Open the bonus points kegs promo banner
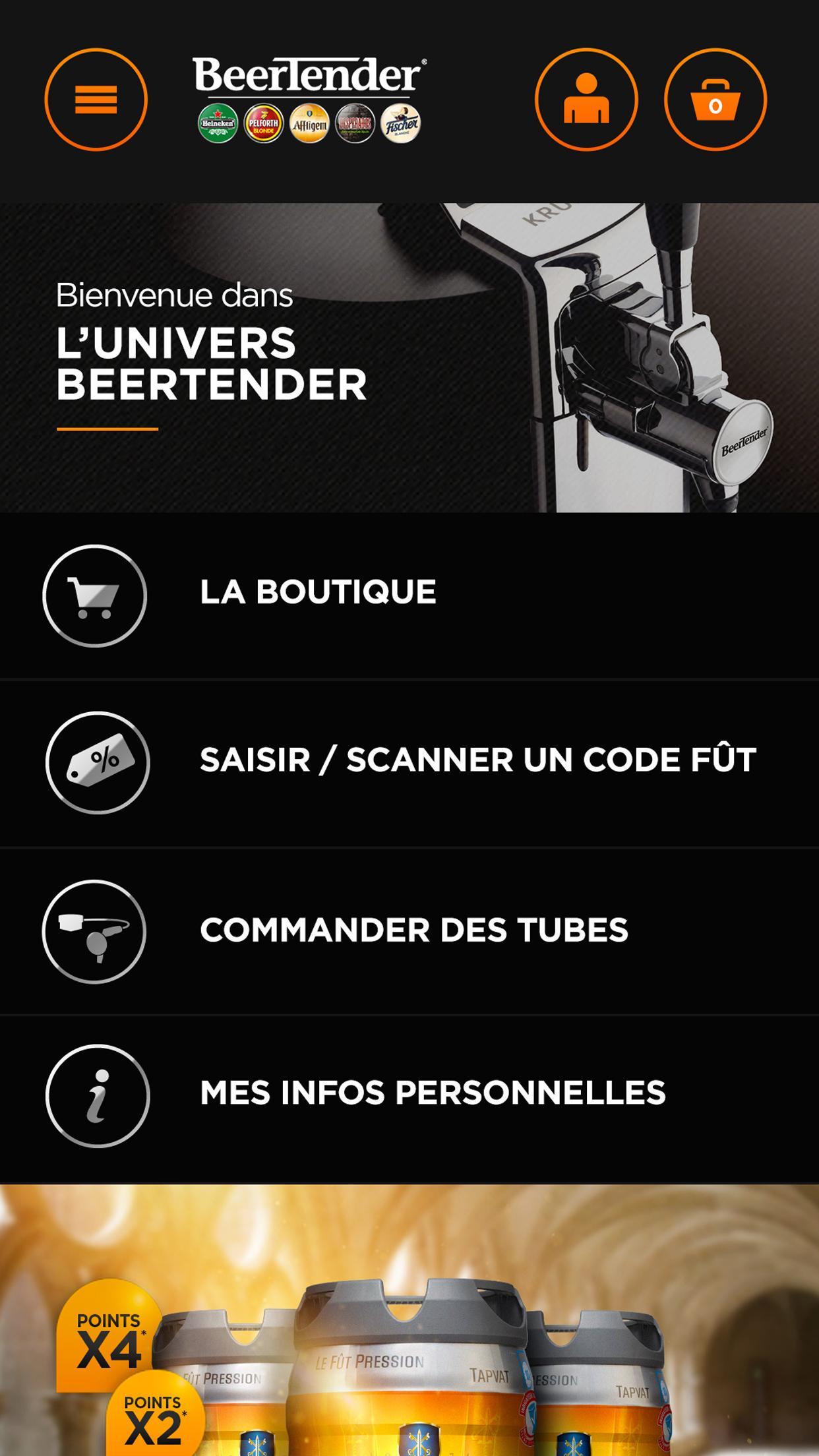Screen dimensions: 819x1456 pyautogui.click(x=409, y=1319)
